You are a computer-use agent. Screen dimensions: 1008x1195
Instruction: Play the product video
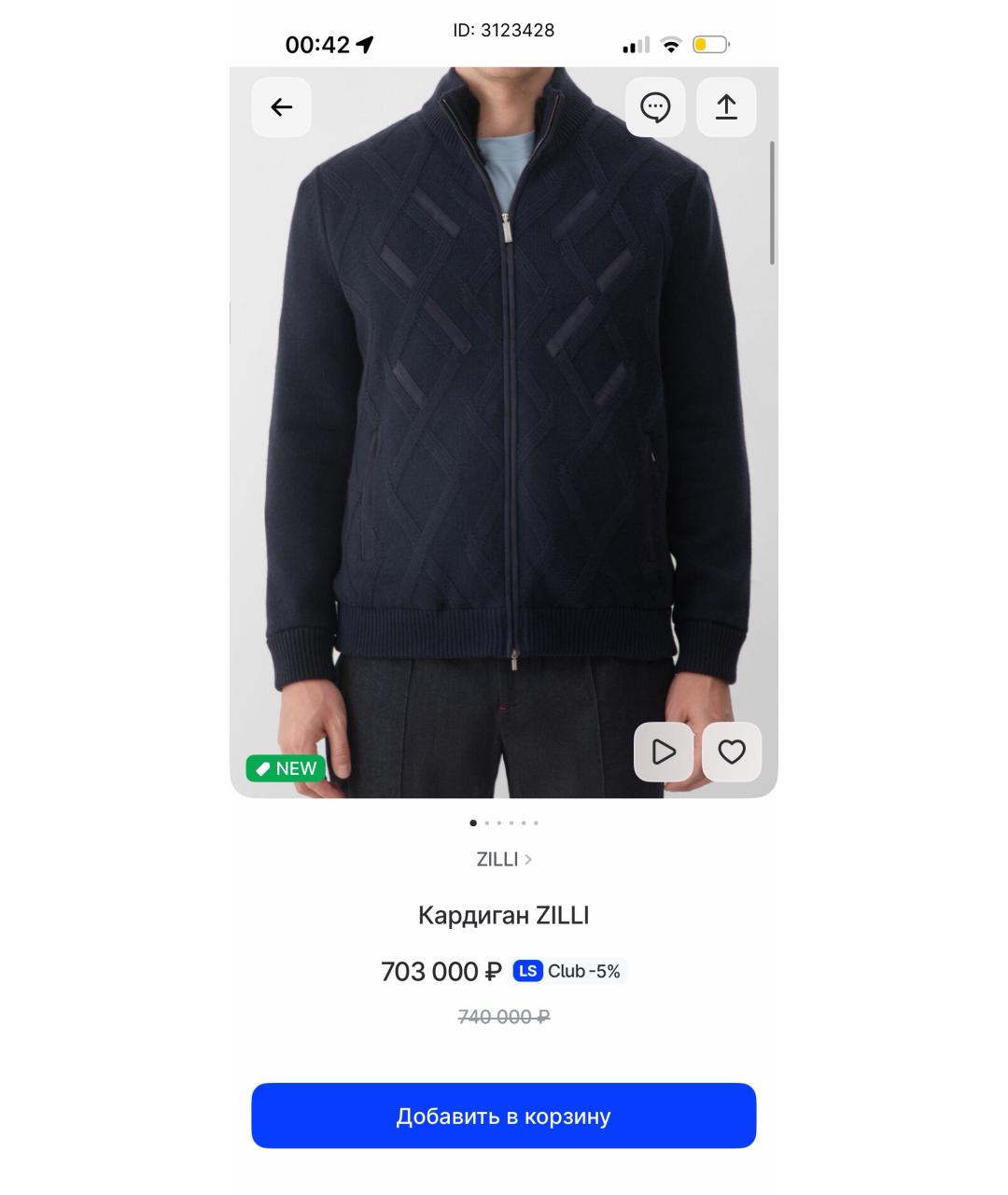point(664,752)
